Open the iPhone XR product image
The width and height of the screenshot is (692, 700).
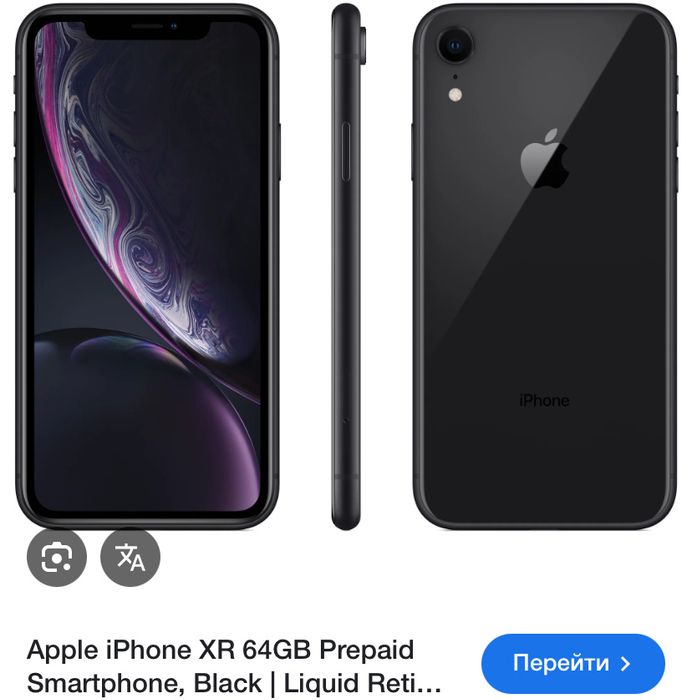(x=346, y=267)
